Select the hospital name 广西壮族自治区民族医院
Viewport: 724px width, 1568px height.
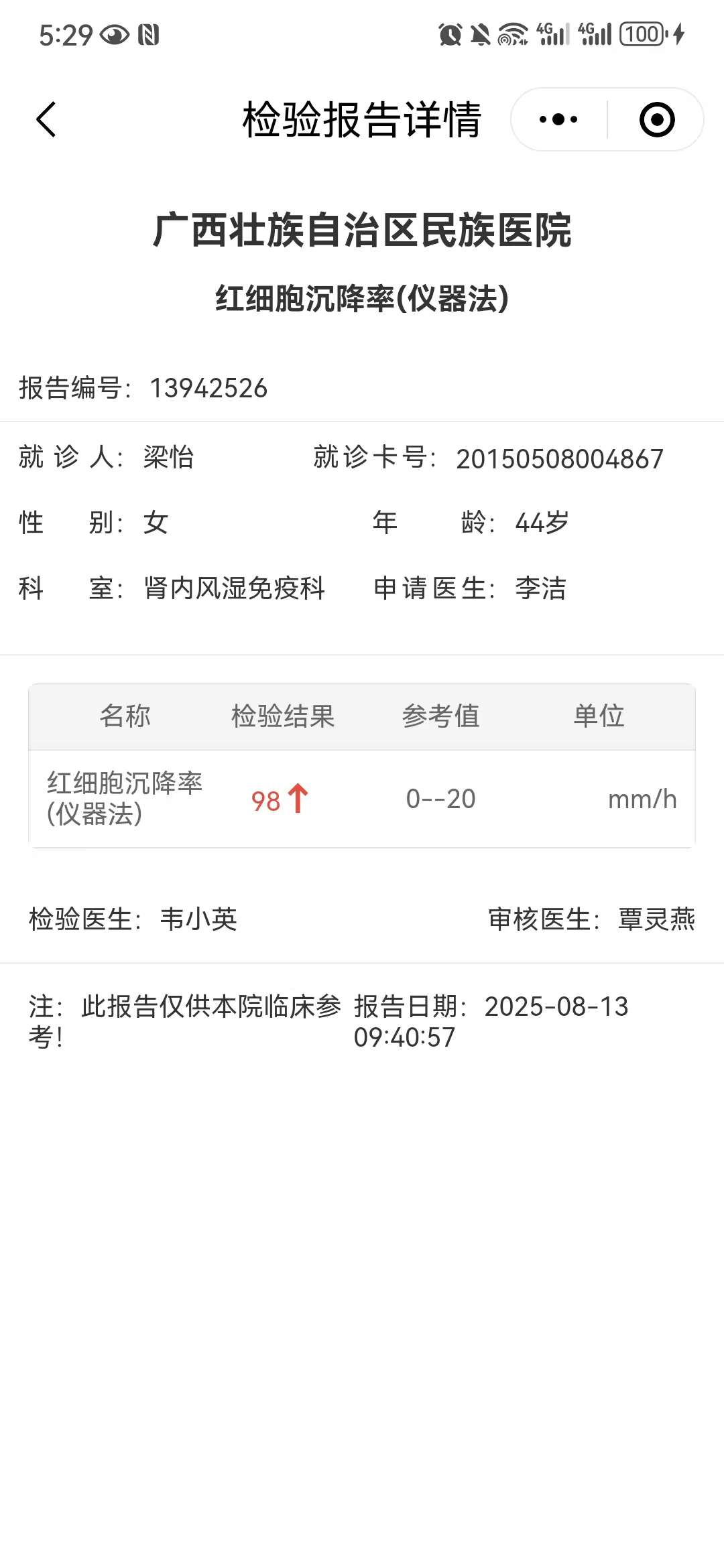362,230
